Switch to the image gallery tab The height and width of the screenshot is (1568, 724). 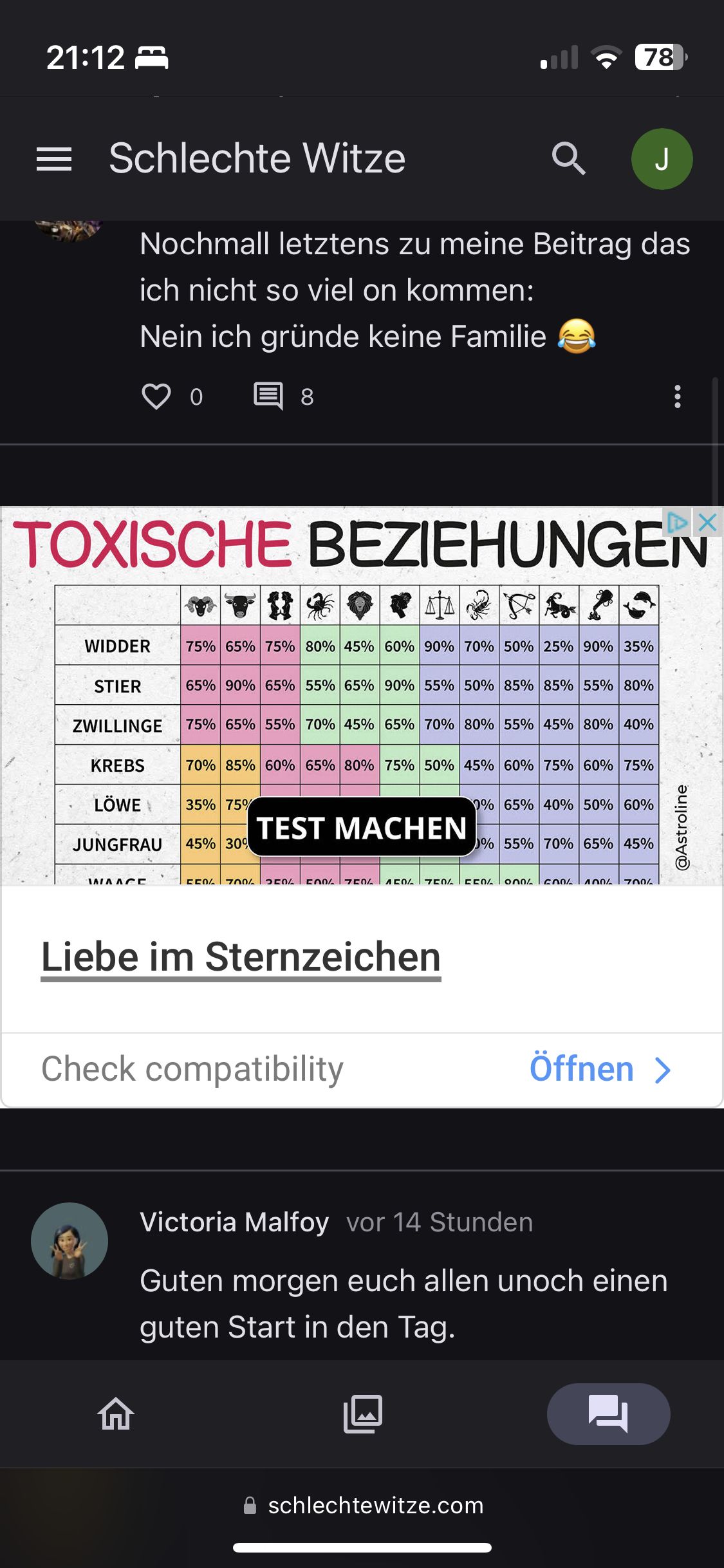tap(363, 1414)
